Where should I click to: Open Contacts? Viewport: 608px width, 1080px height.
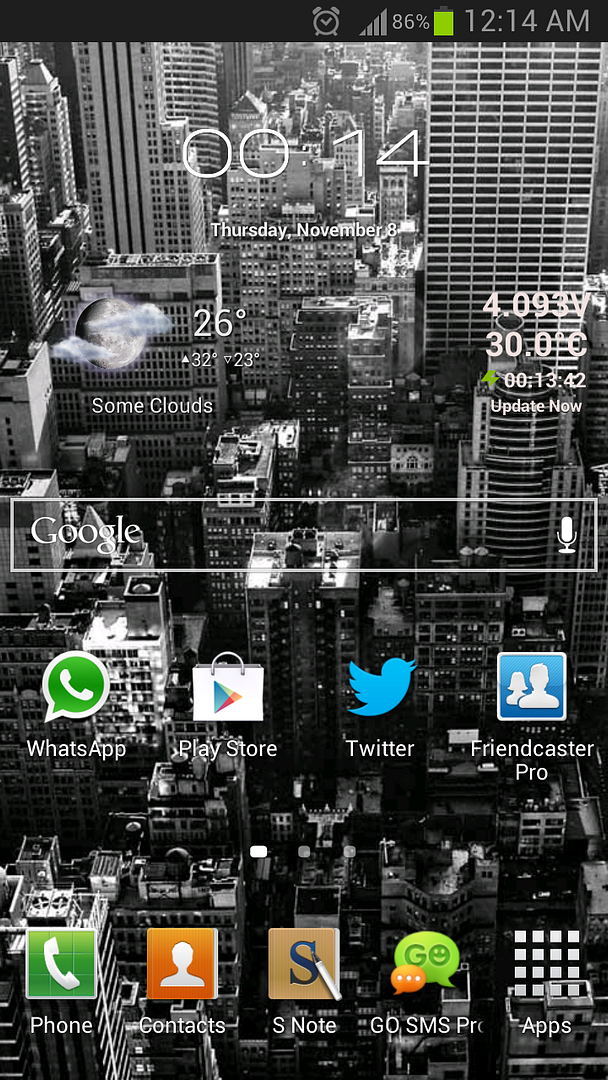[182, 964]
